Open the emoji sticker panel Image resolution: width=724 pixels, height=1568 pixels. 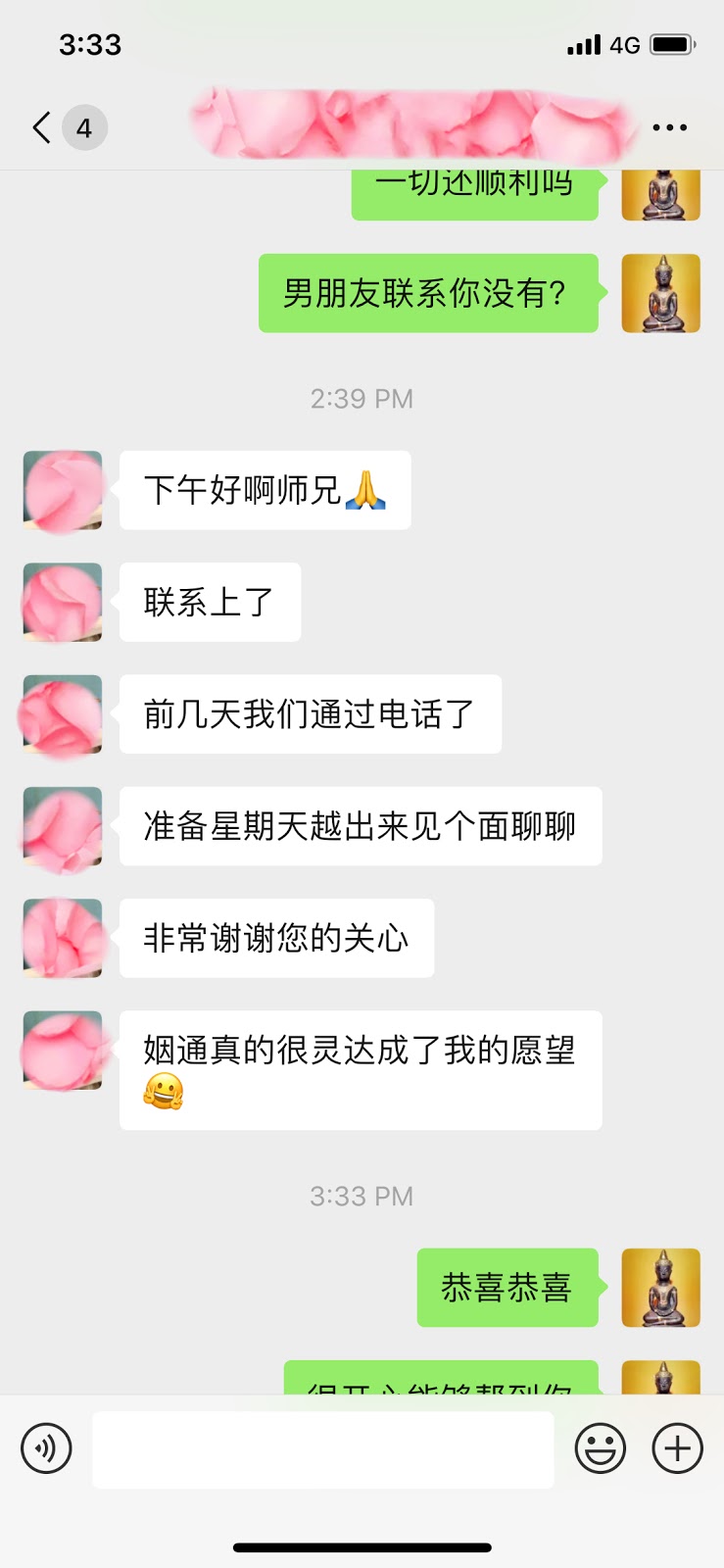click(x=600, y=1447)
